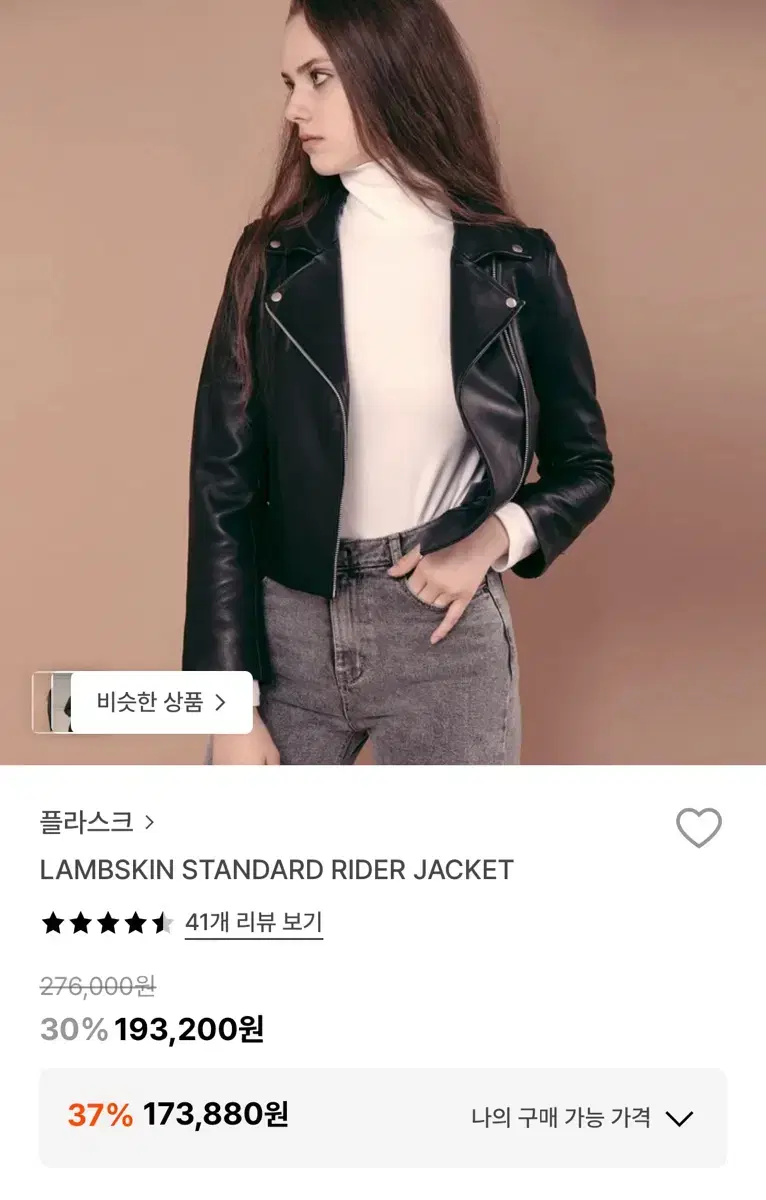Click the main model photo of the rider jacket
Screen dimensions: 766x1200
(x=383, y=380)
